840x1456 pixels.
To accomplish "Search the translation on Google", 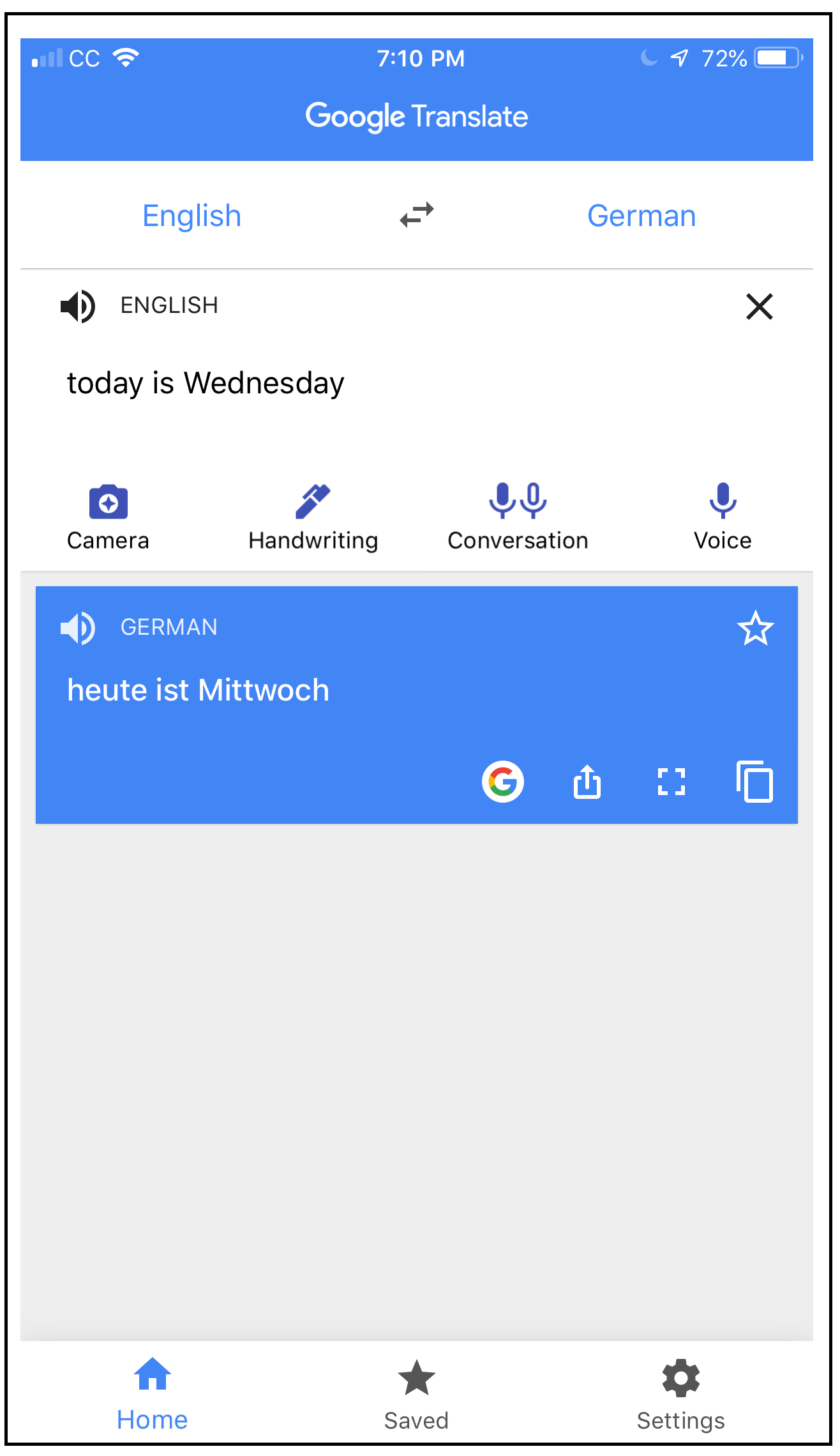I will pos(503,782).
